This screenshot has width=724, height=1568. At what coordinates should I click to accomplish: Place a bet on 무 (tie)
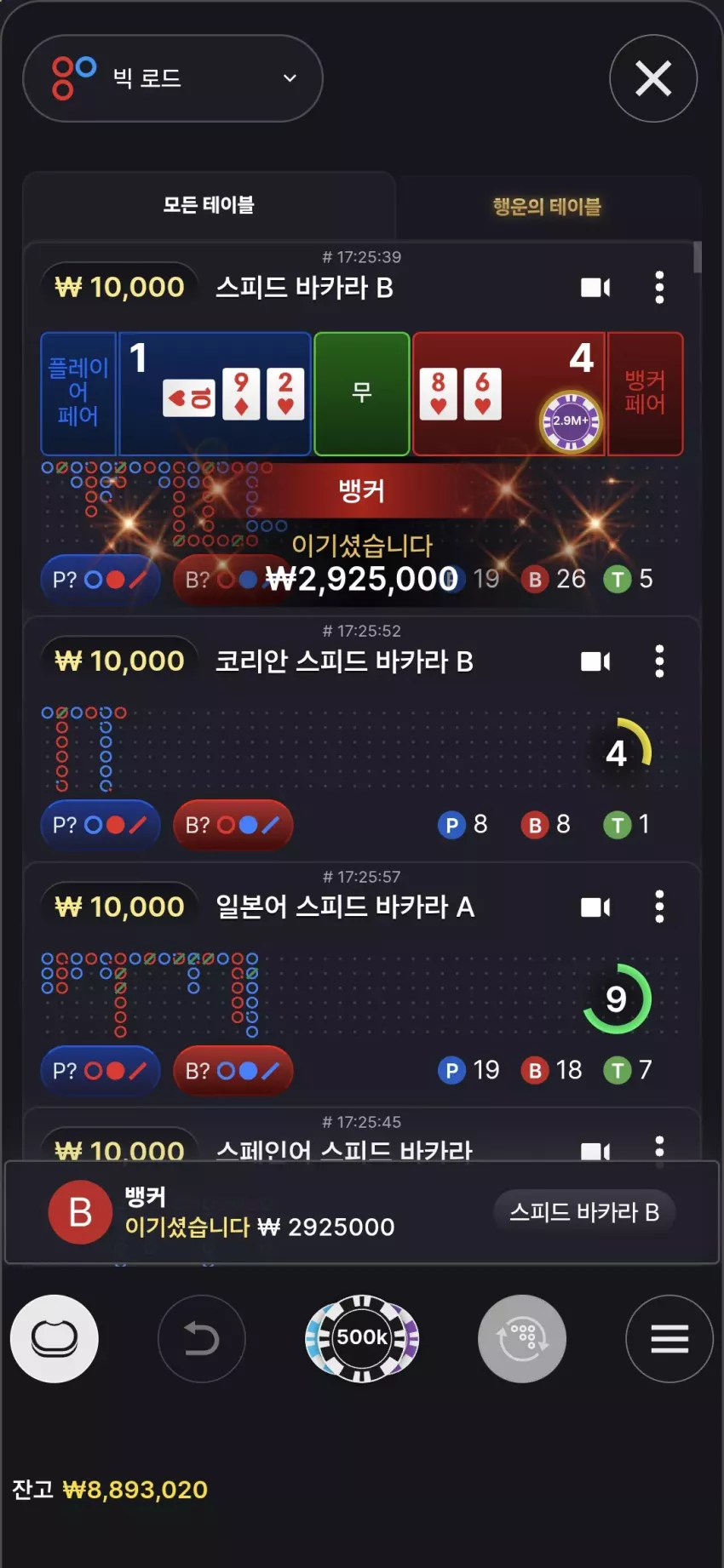click(x=362, y=393)
